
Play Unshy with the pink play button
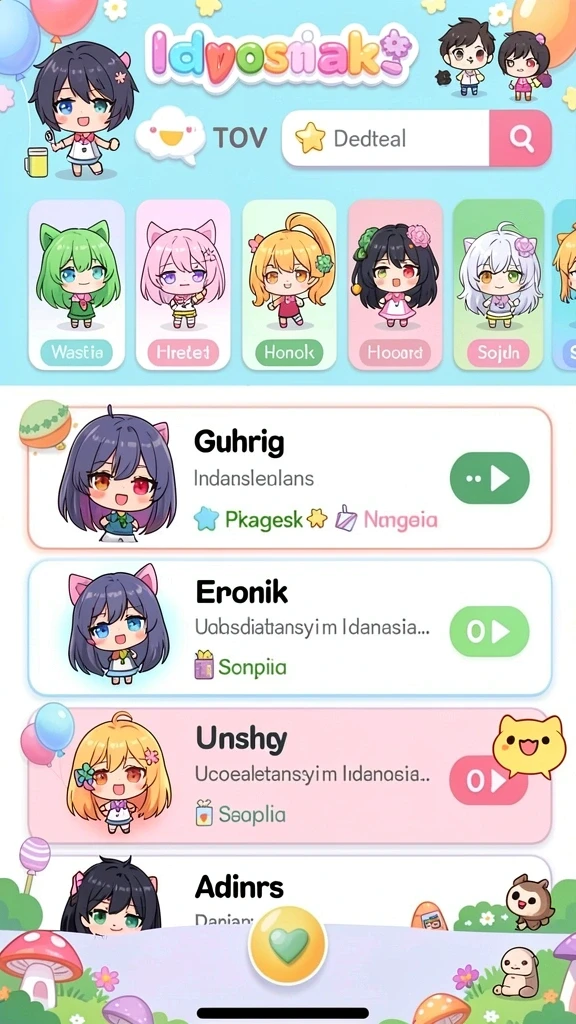[x=488, y=780]
